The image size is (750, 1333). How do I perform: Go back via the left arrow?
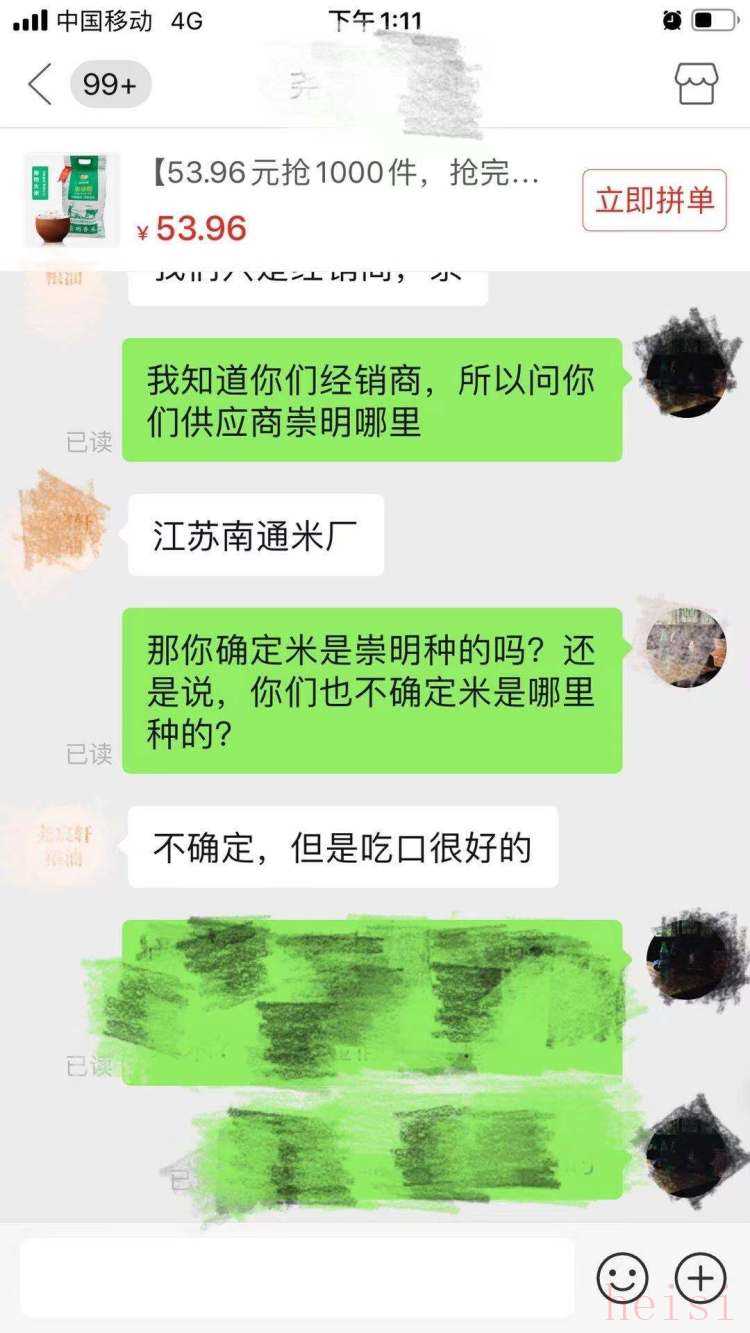pyautogui.click(x=40, y=85)
